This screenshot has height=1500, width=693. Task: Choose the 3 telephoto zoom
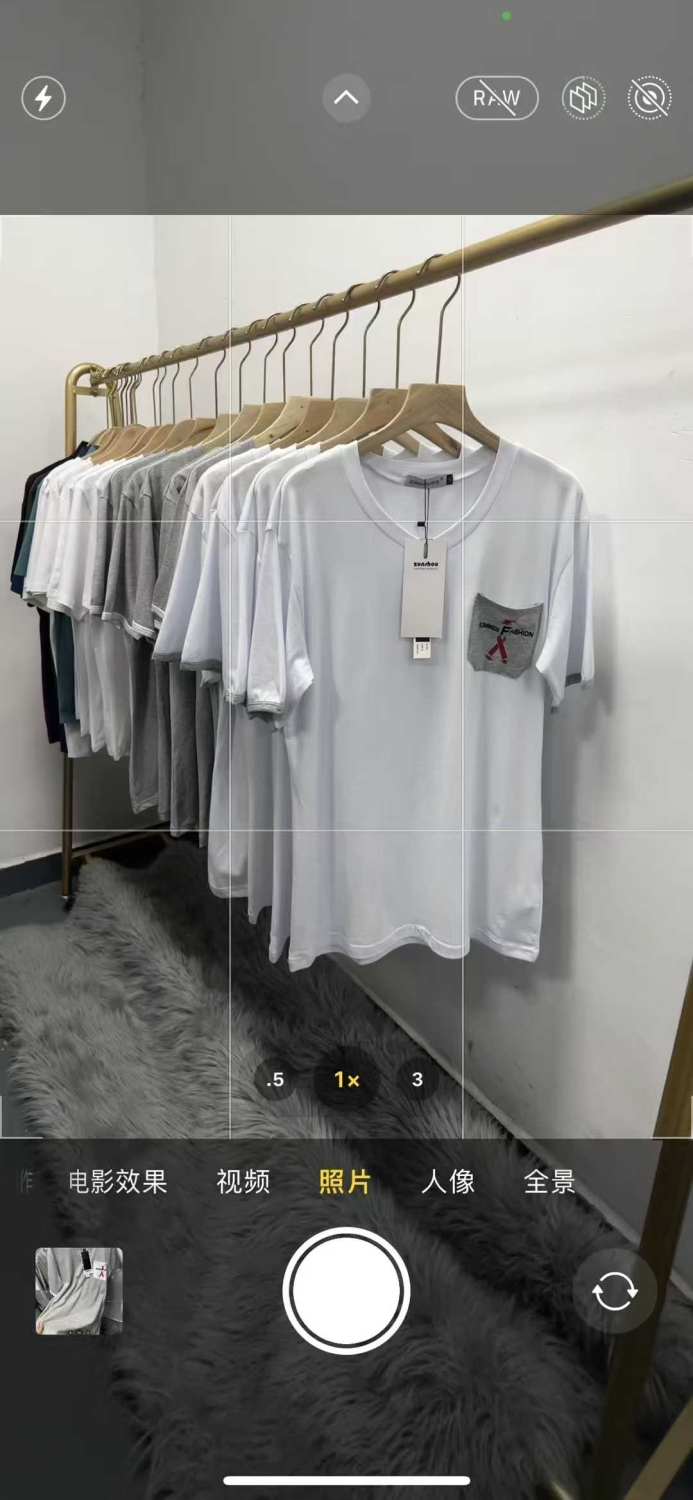[x=417, y=1080]
